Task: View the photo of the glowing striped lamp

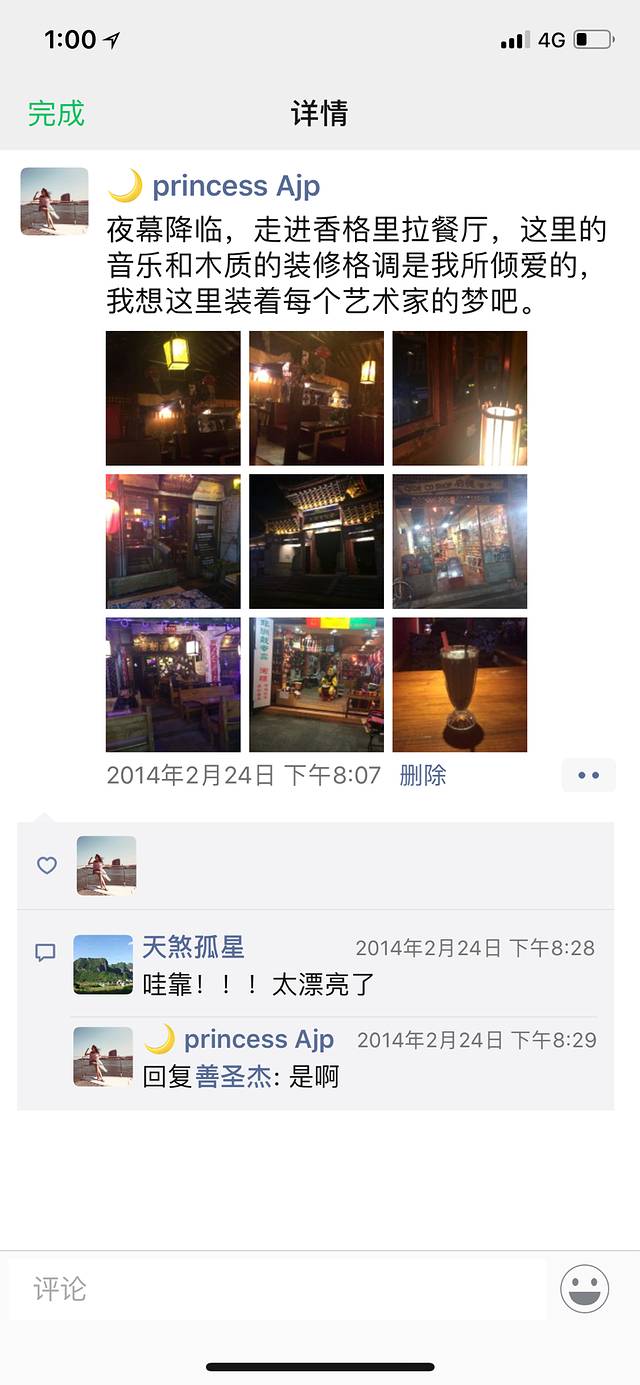Action: coord(459,398)
